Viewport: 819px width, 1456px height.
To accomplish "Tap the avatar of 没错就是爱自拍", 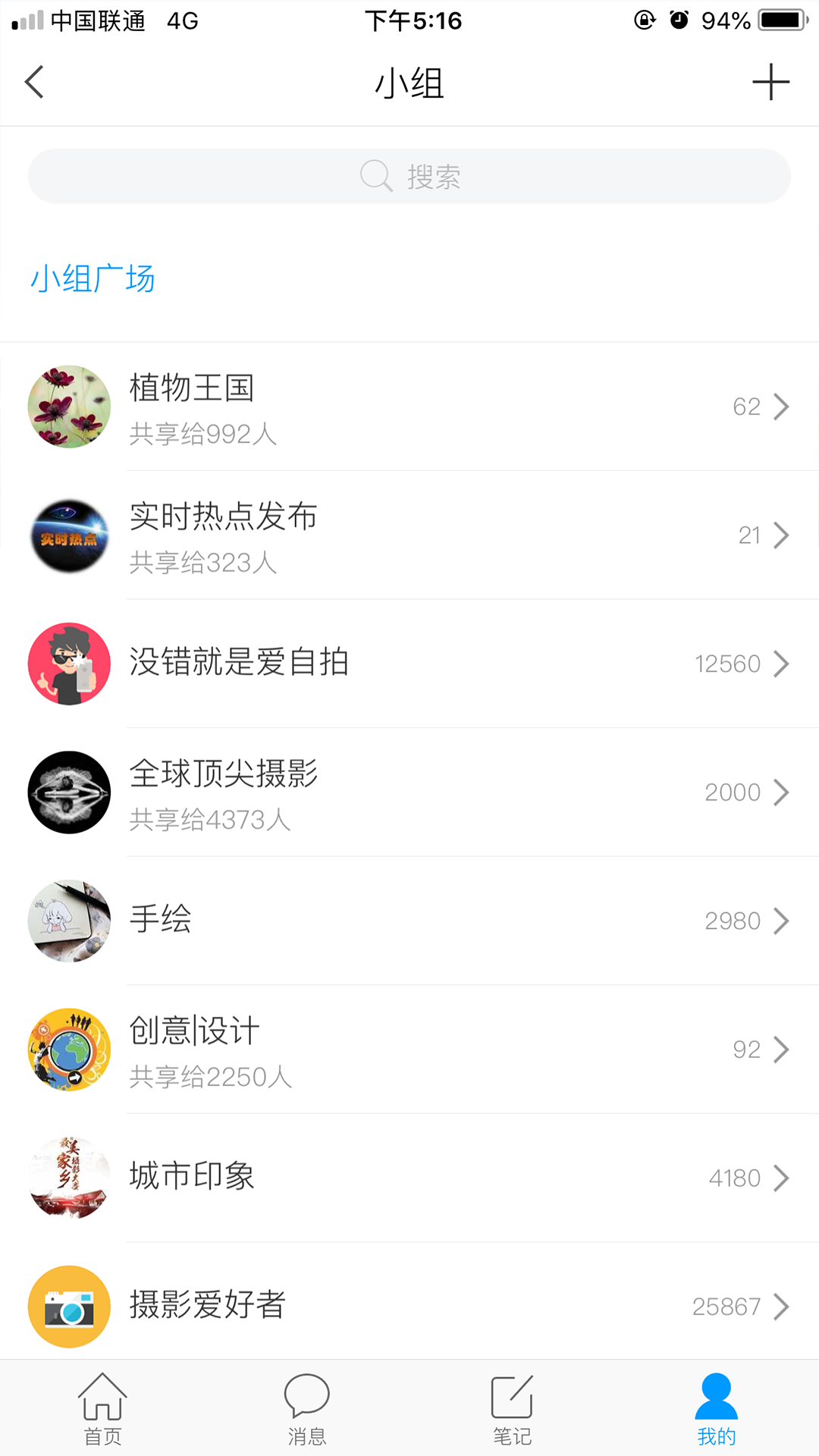I will (x=68, y=664).
